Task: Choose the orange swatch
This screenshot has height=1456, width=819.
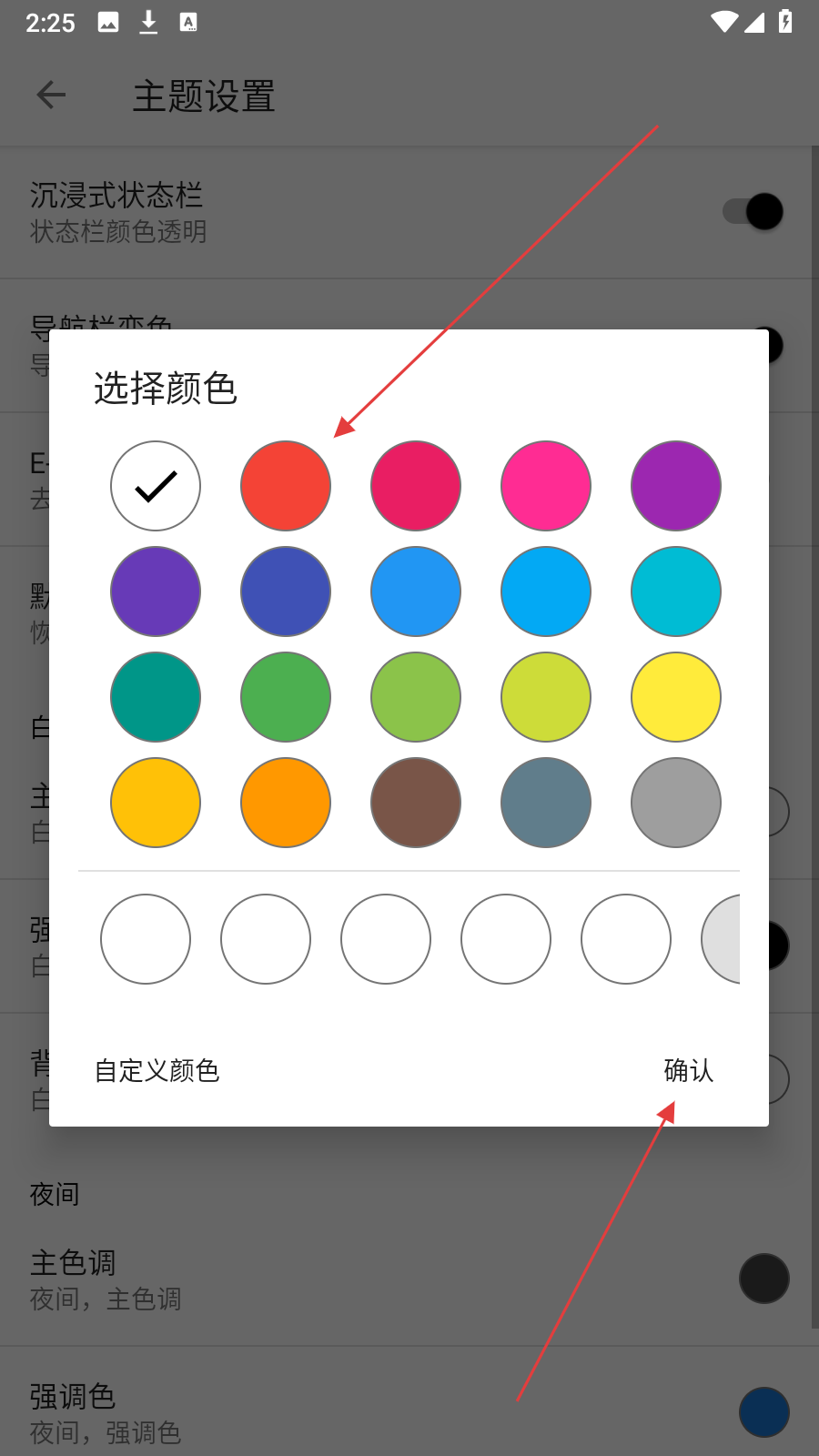Action: (x=286, y=803)
